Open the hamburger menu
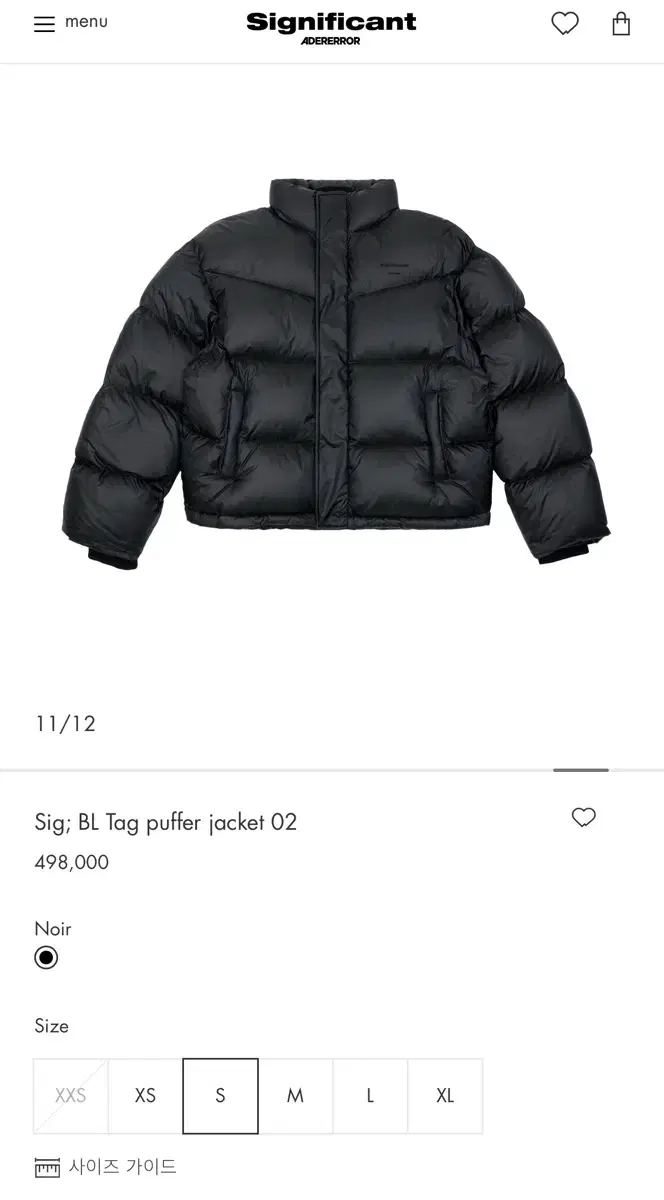Screen dimensions: 664x1200 70,23
